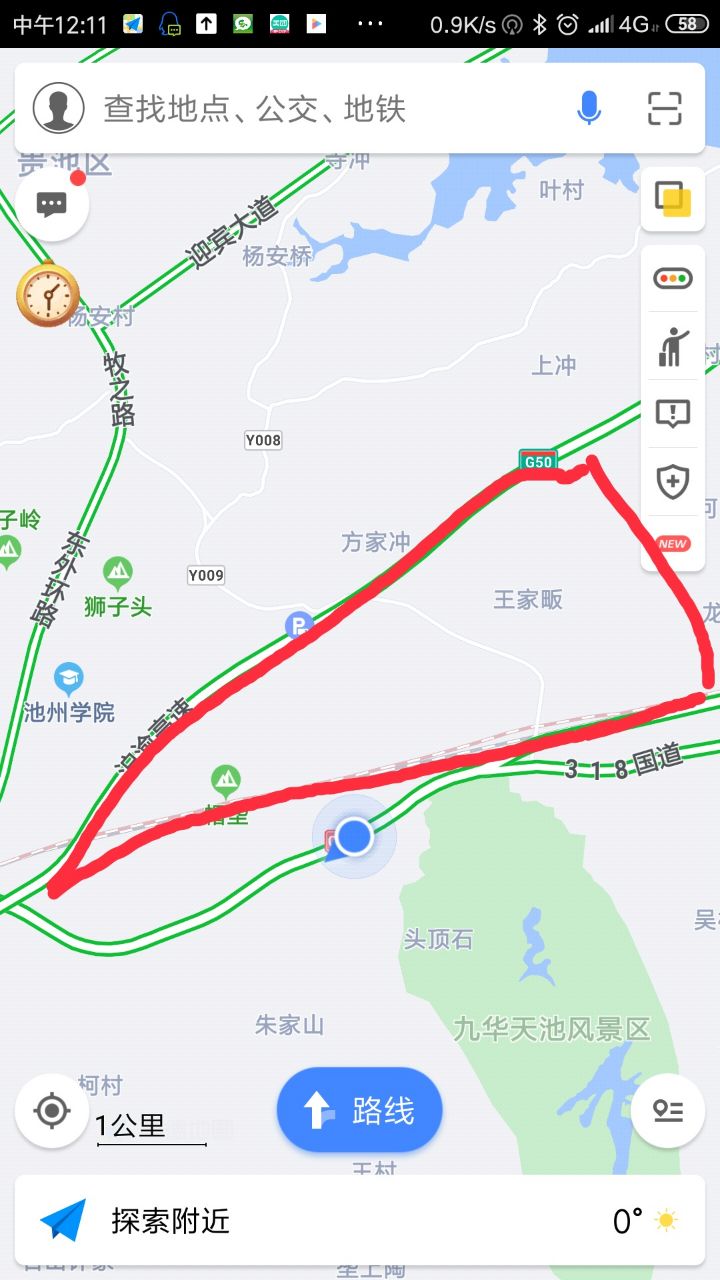Open the QR code scanner
Screen dimensions: 720x1280
tap(664, 108)
